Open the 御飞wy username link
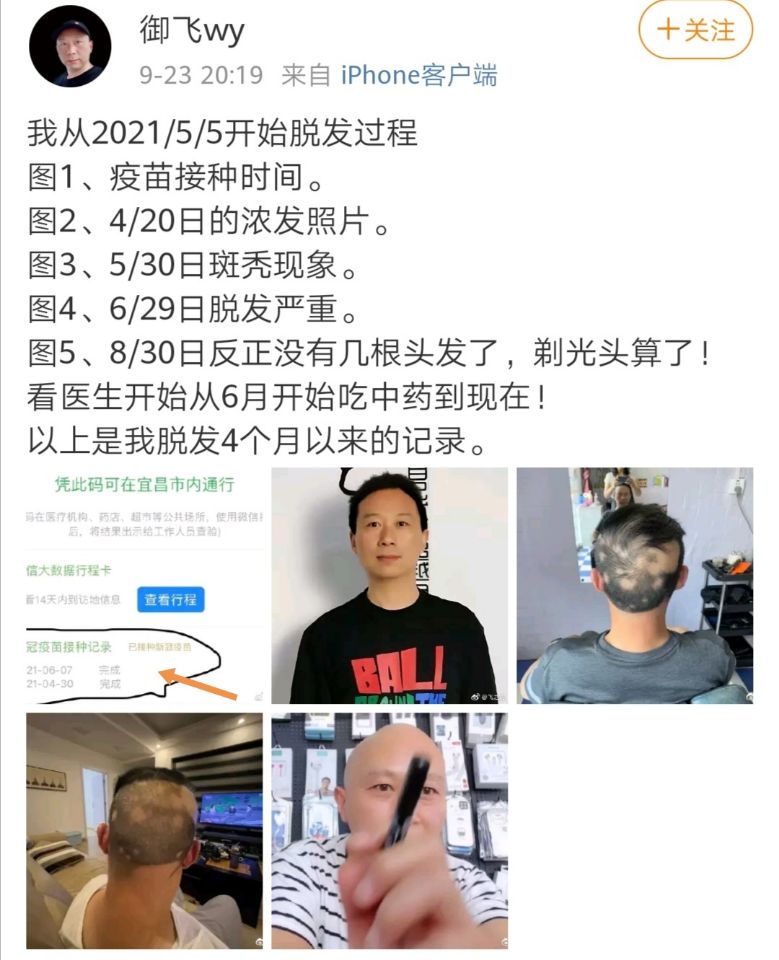The image size is (779, 960). pos(192,29)
